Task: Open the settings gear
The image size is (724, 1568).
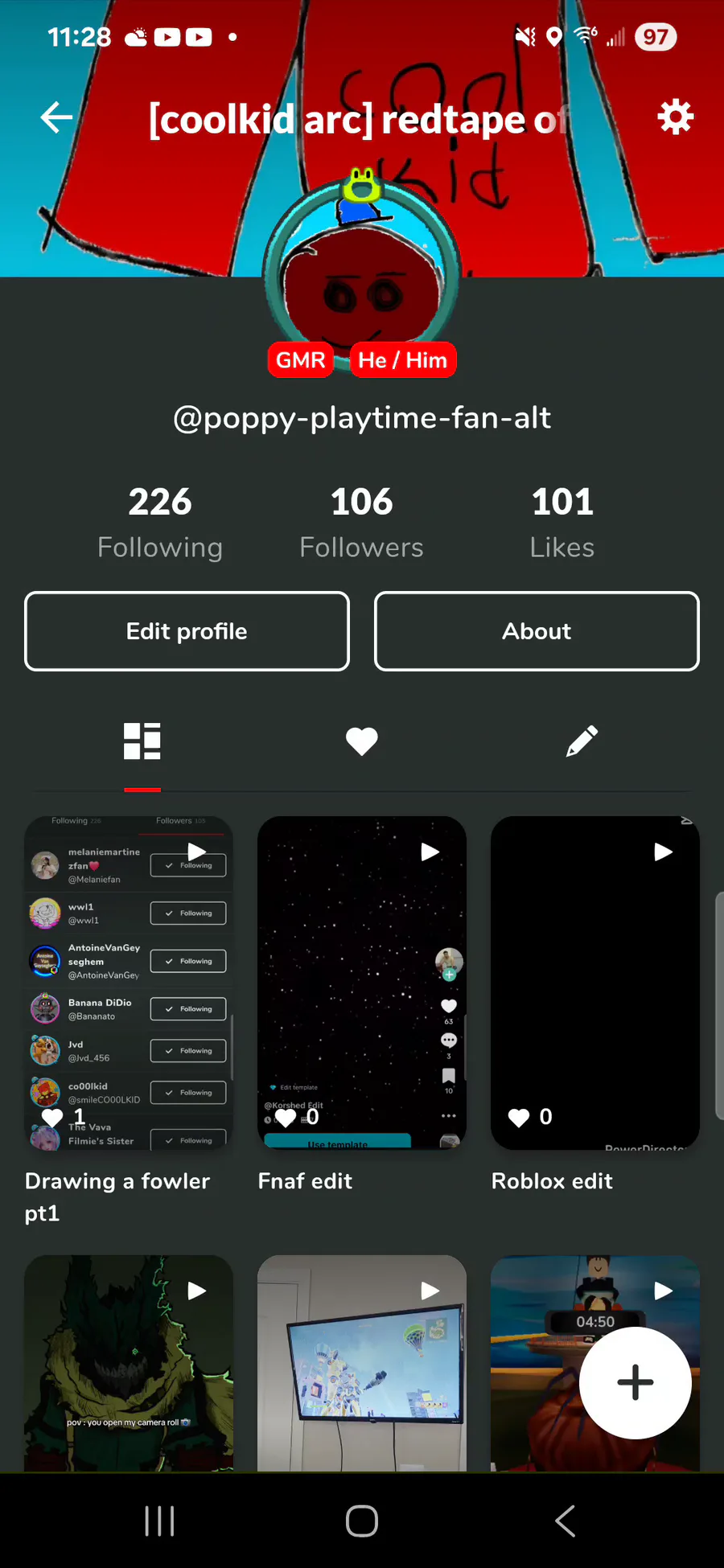Action: 675,117
